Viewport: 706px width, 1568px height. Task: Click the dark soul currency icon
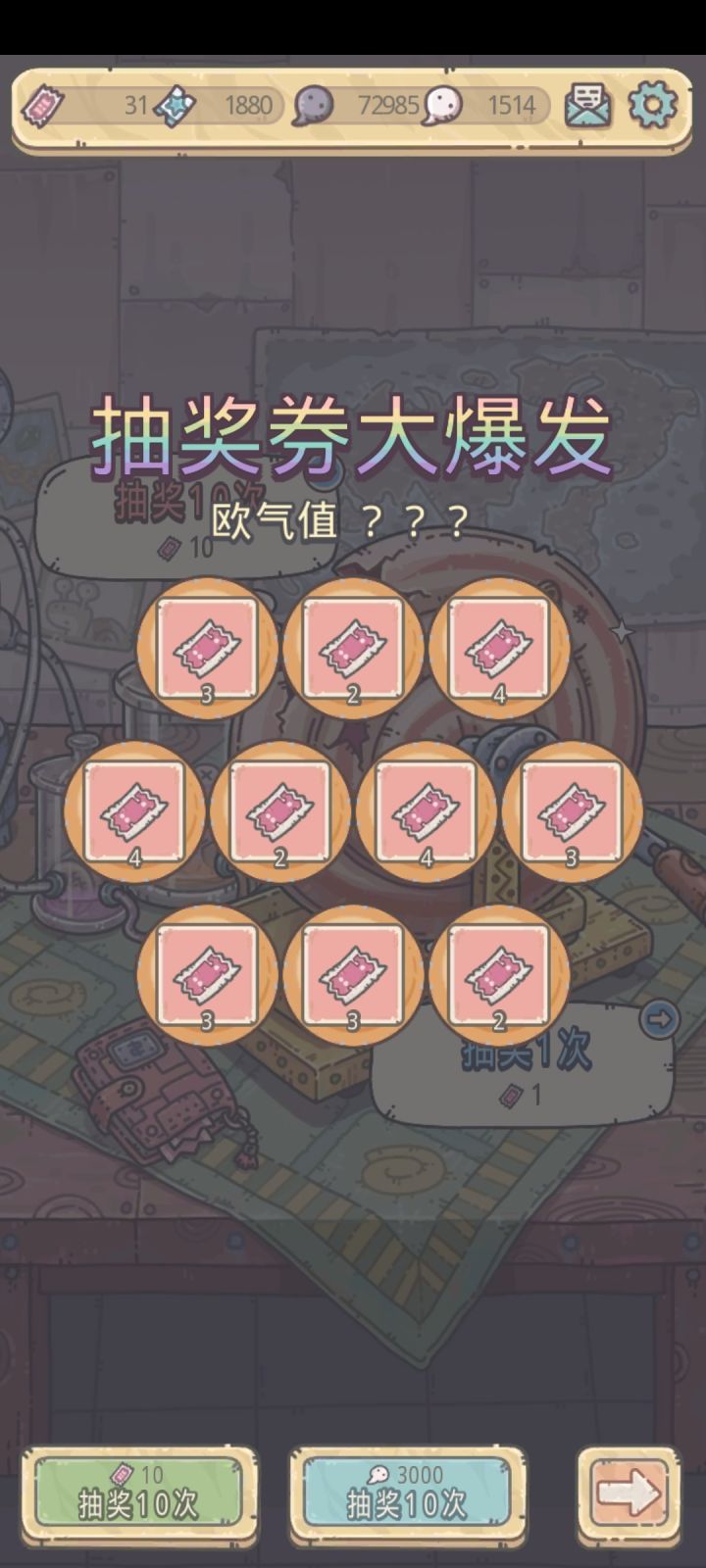310,106
